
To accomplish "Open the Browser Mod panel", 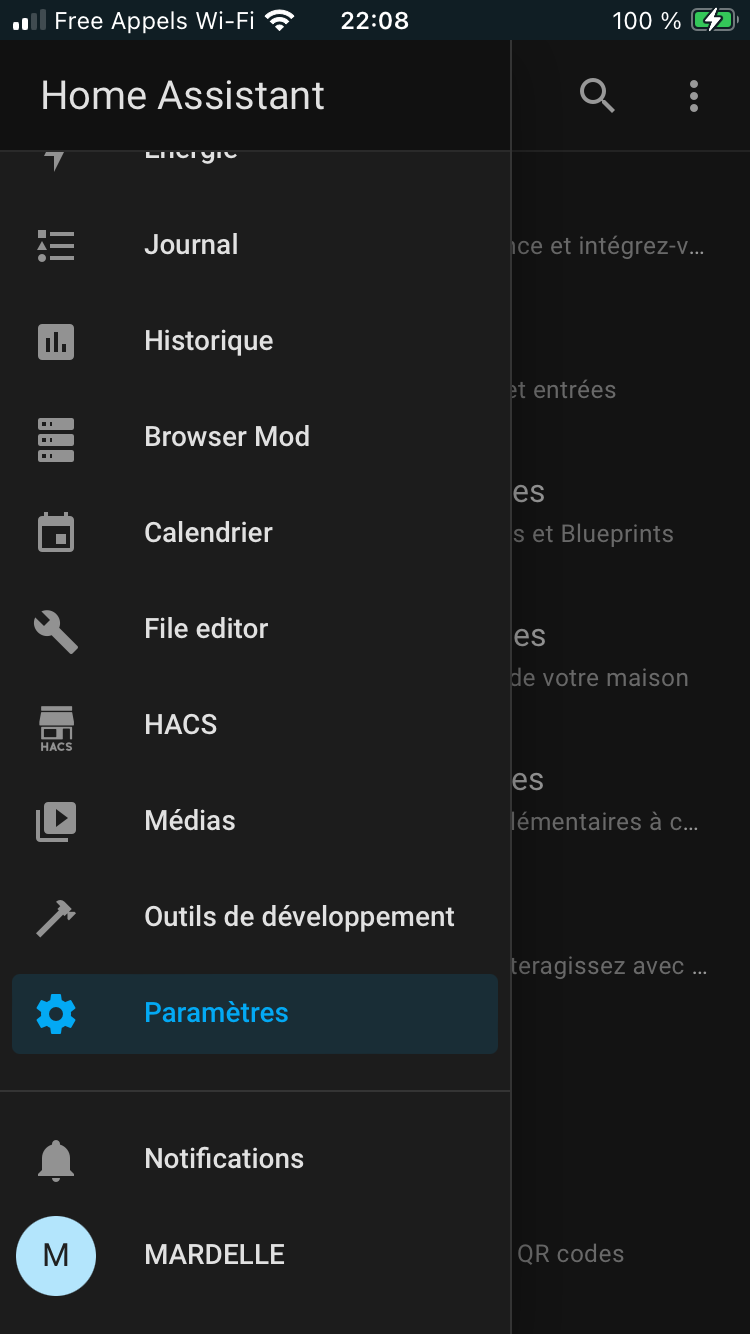I will point(227,437).
